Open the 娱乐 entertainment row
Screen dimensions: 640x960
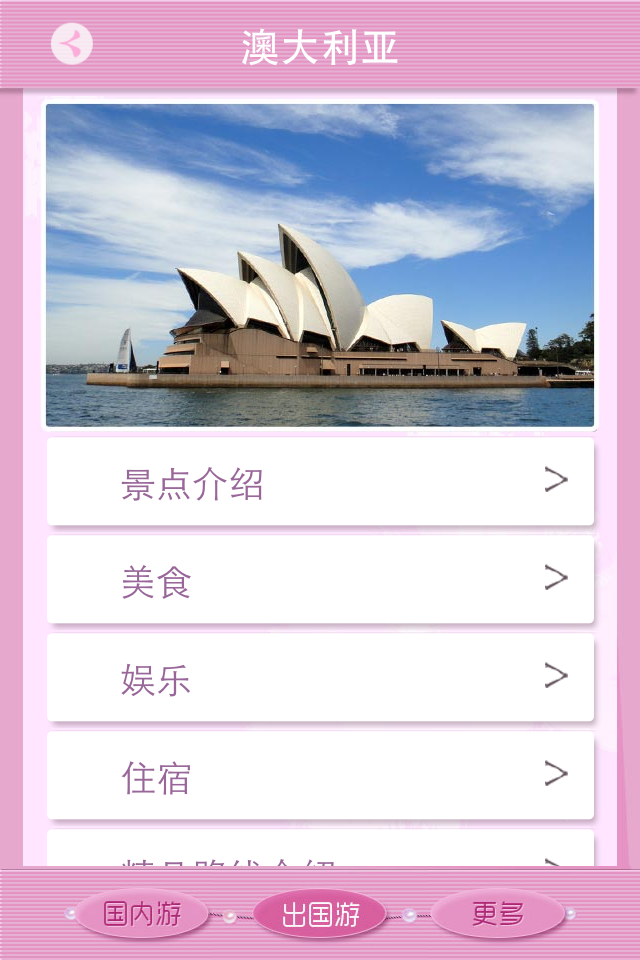[x=320, y=678]
